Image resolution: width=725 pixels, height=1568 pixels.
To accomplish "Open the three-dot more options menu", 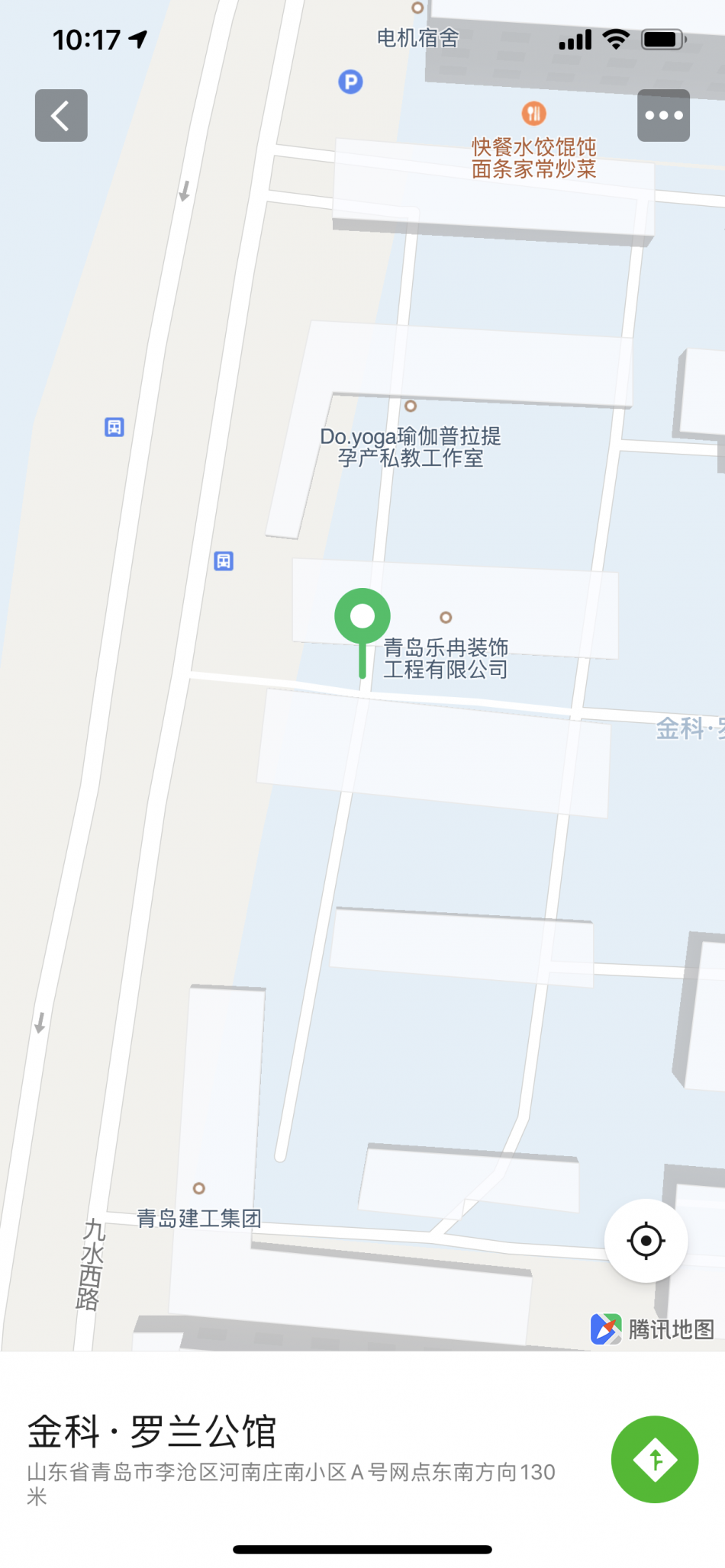I will point(663,116).
